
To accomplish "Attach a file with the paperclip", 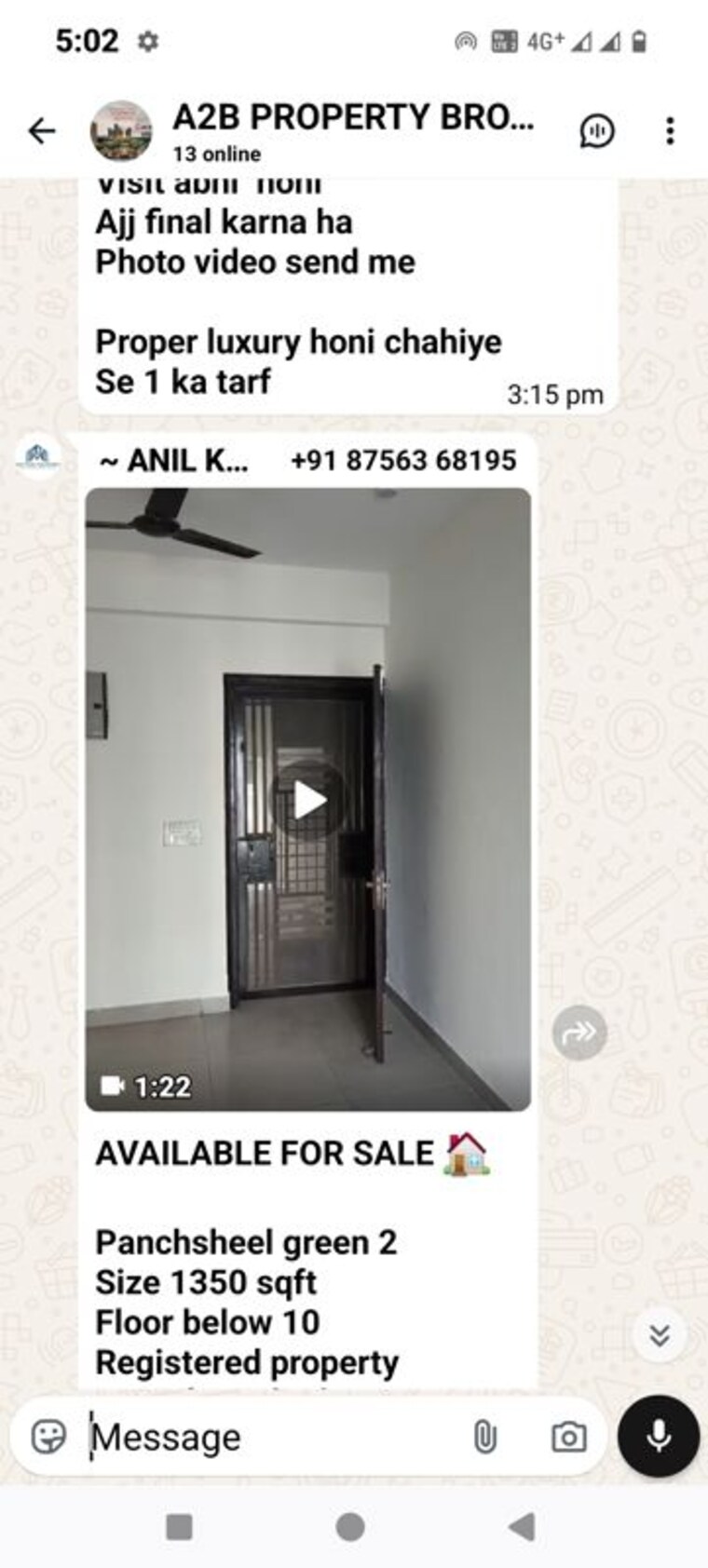I will 484,1437.
